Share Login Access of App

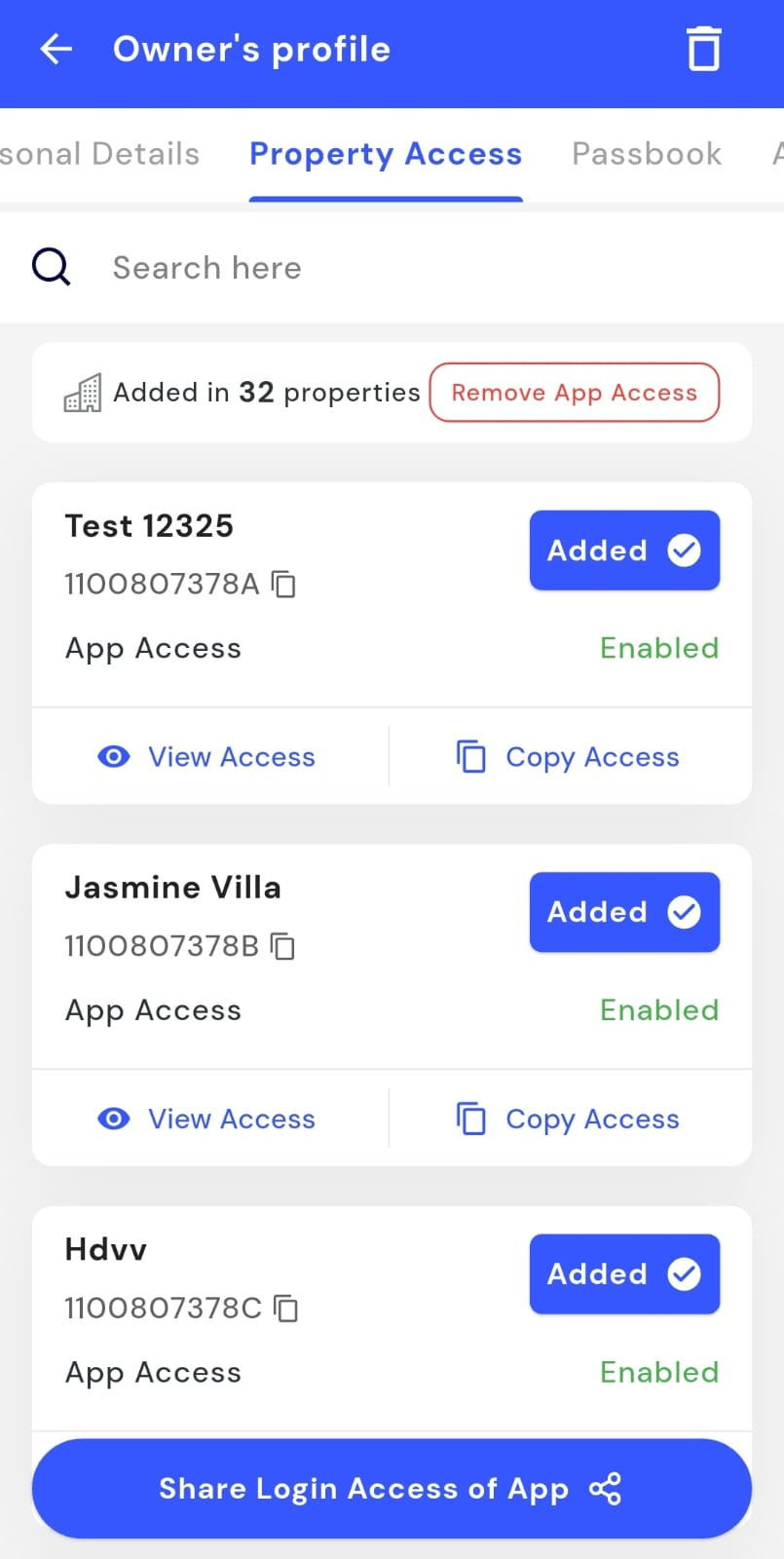[392, 1489]
